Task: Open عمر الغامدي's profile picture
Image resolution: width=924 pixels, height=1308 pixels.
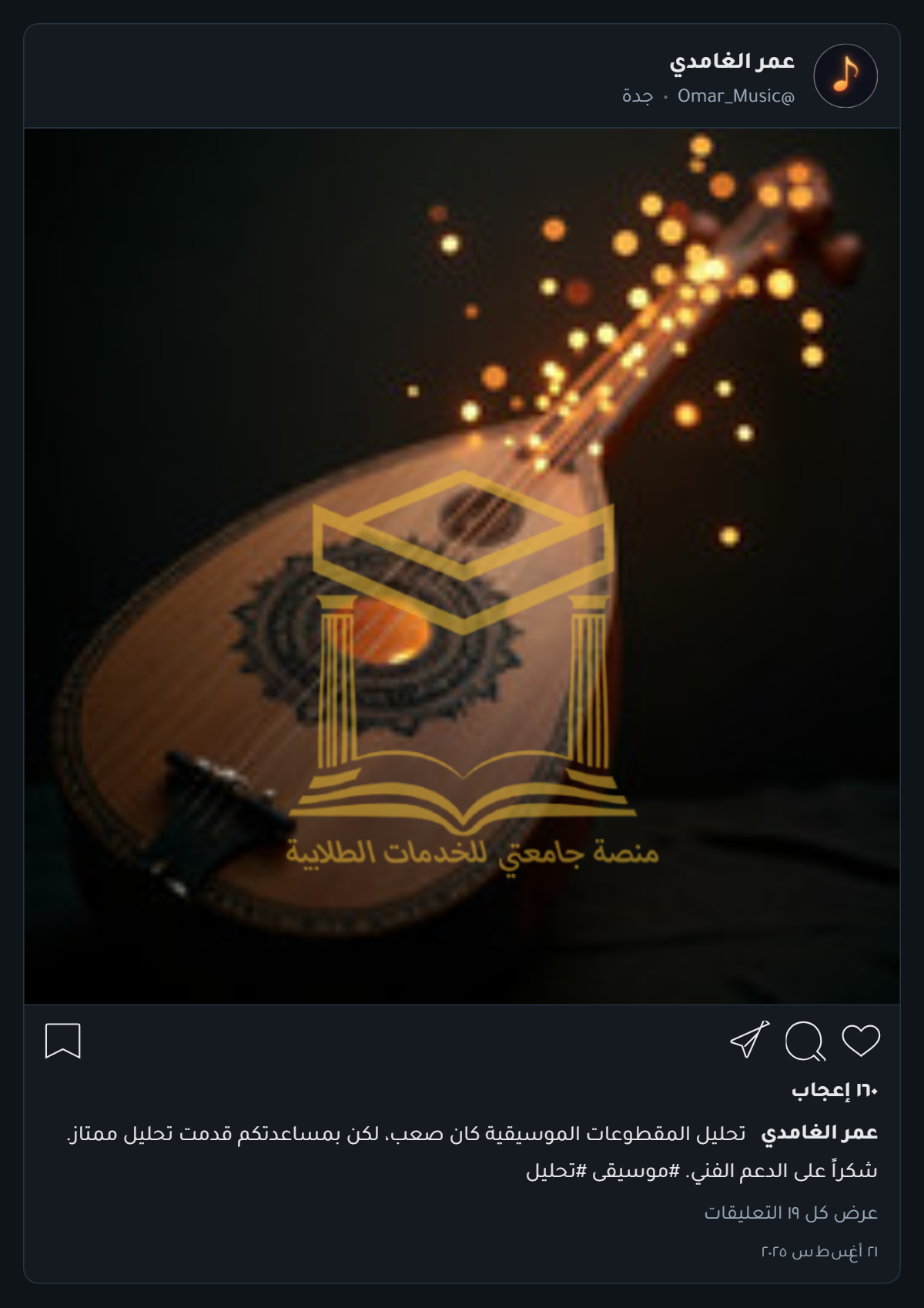Action: 845,75
